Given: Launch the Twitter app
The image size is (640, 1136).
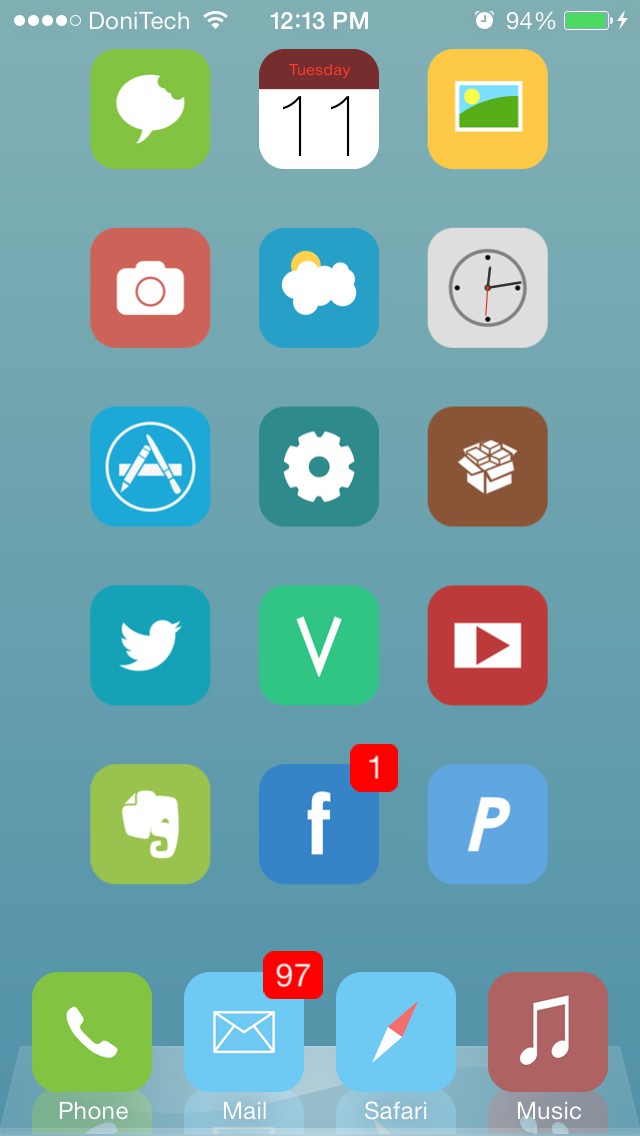Looking at the screenshot, I should point(150,646).
